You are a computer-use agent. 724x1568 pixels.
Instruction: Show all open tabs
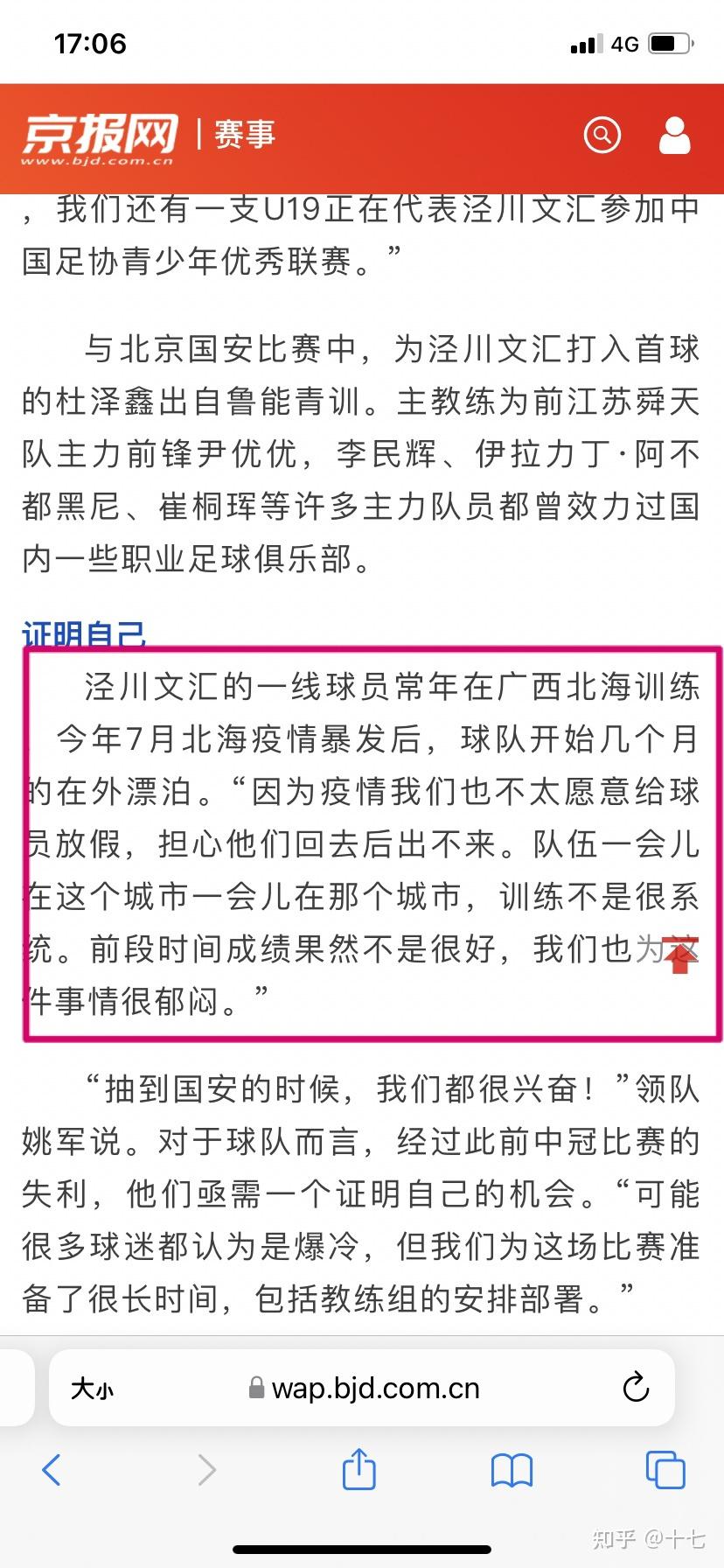[665, 1469]
